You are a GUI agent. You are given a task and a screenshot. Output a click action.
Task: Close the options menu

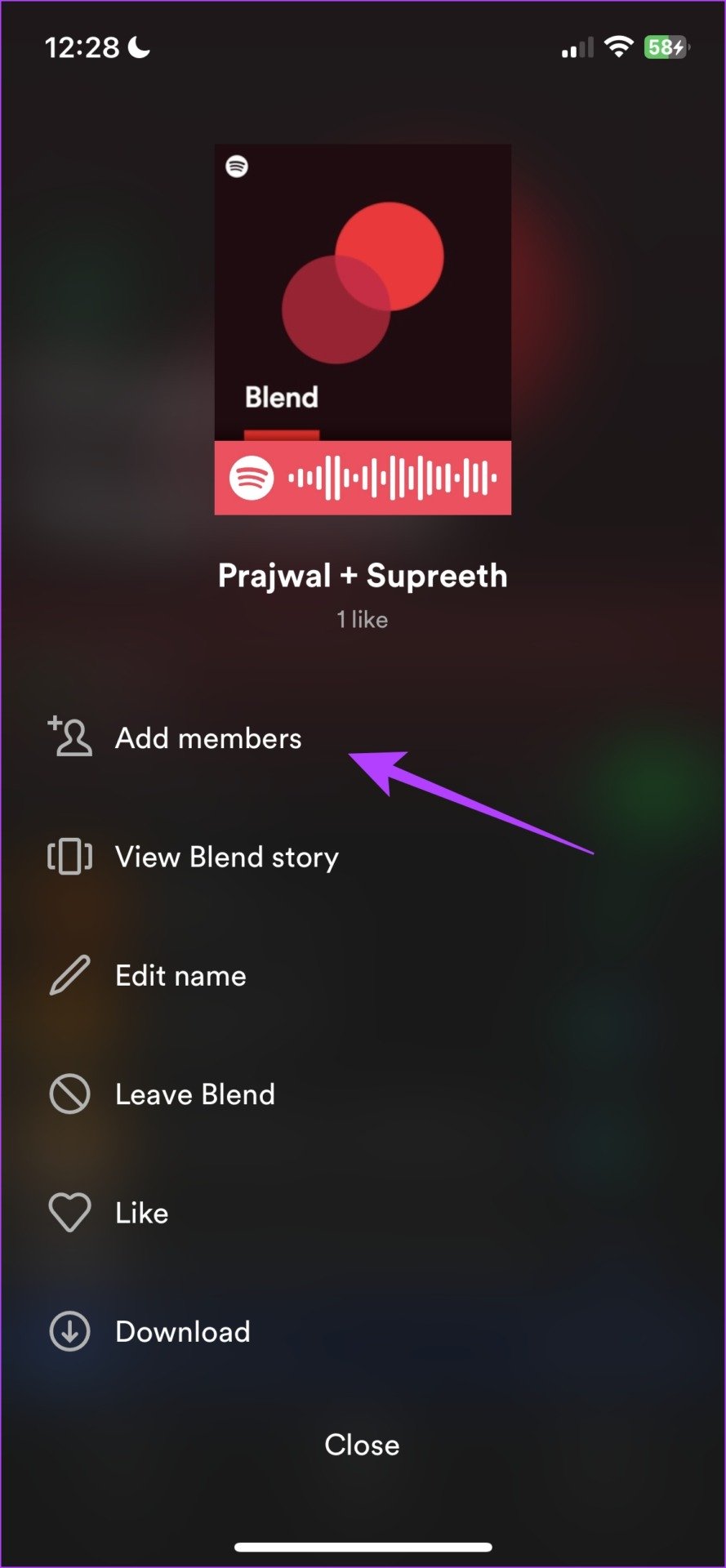[362, 1445]
